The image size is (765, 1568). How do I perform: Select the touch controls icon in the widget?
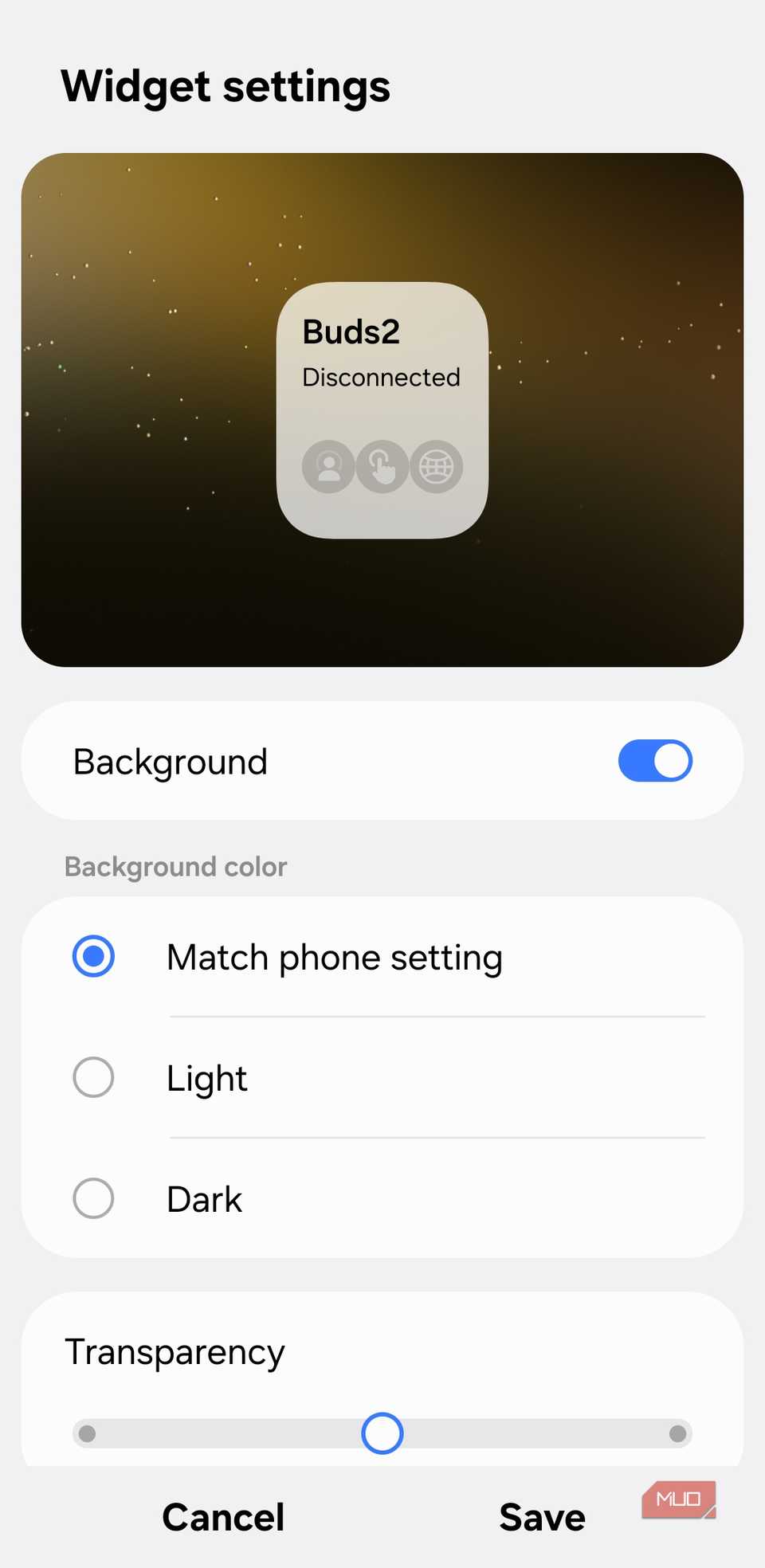(382, 468)
